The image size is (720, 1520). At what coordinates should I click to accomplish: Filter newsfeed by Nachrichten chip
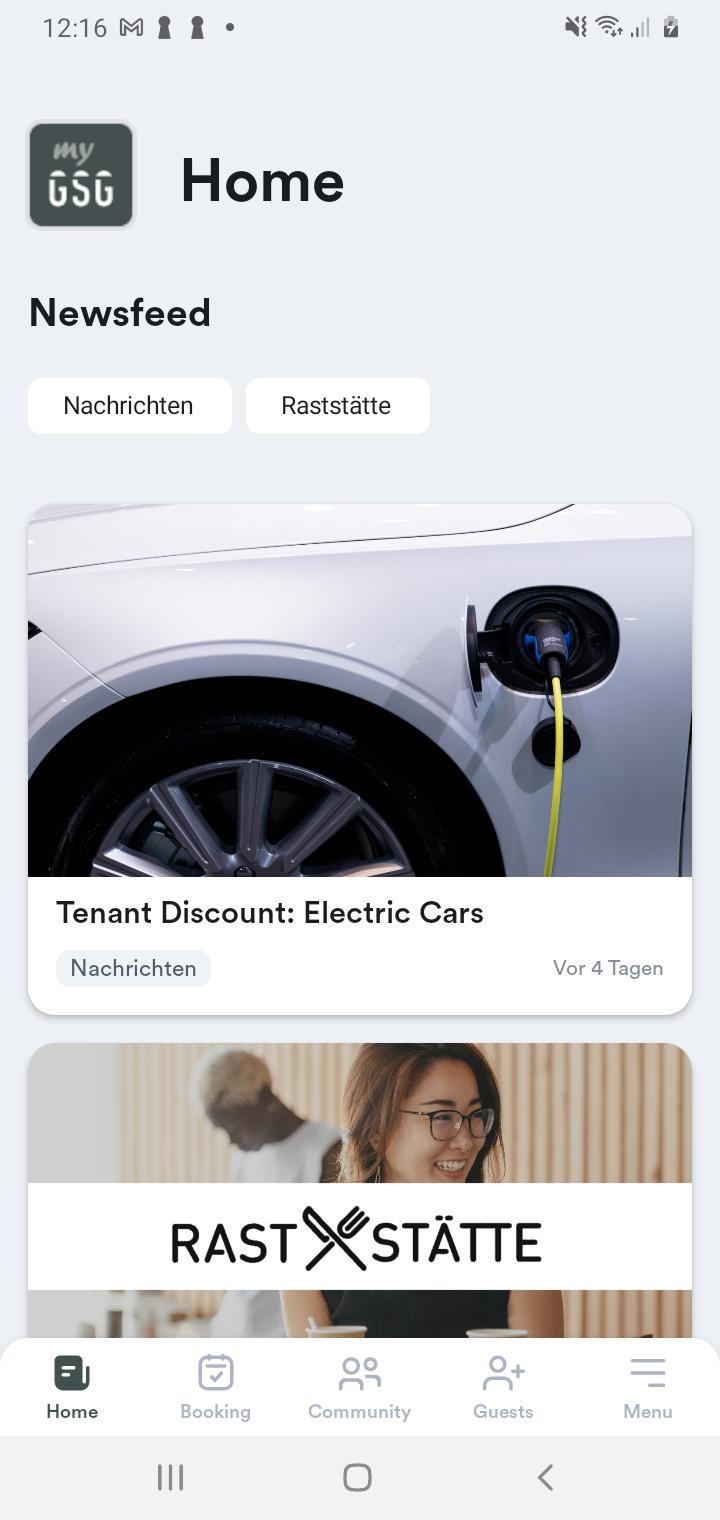coord(129,406)
